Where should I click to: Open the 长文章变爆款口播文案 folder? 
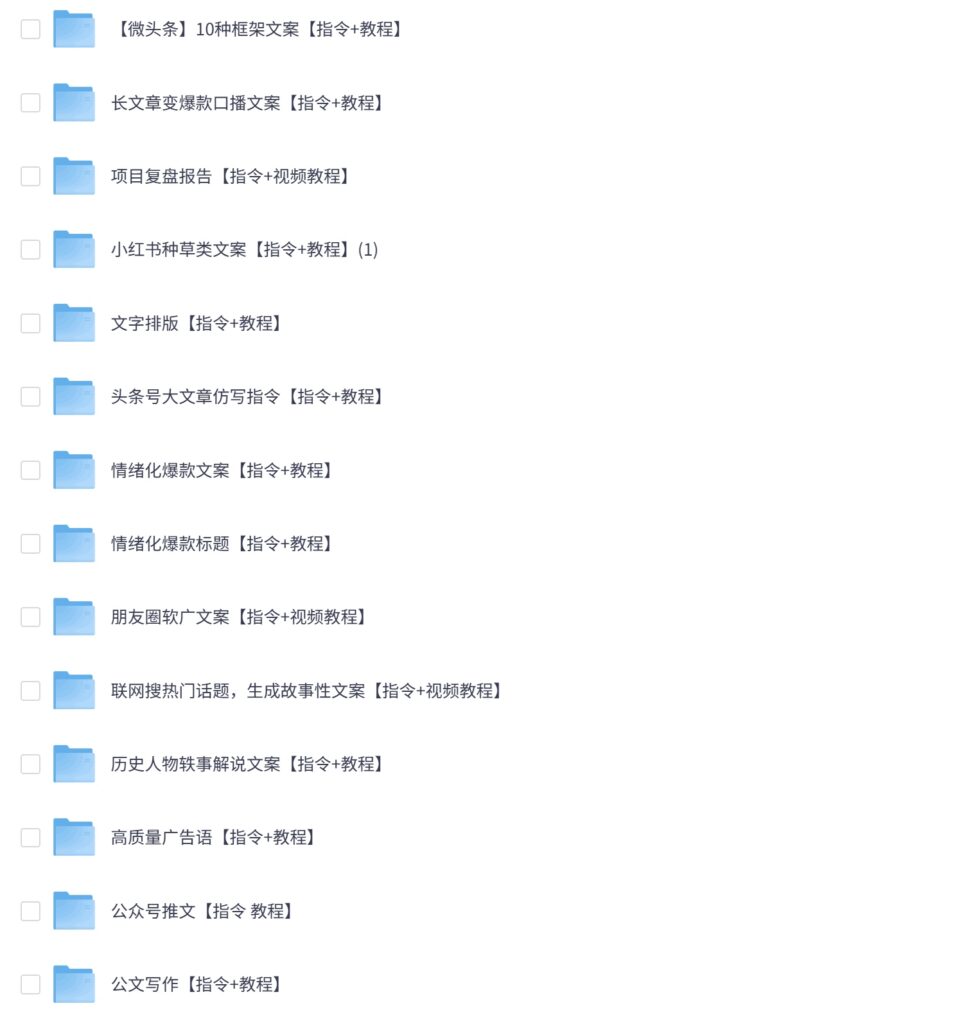pos(247,103)
